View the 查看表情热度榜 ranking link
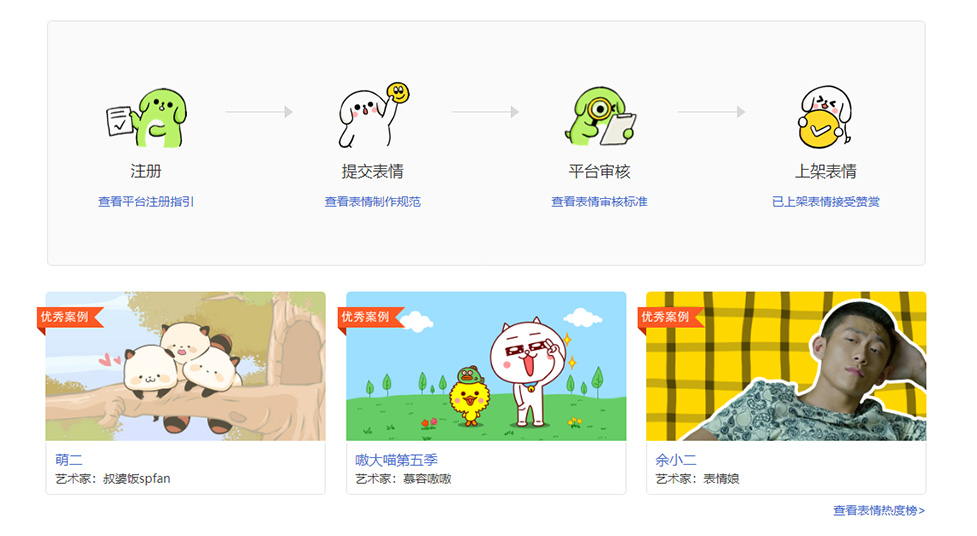 [x=878, y=511]
